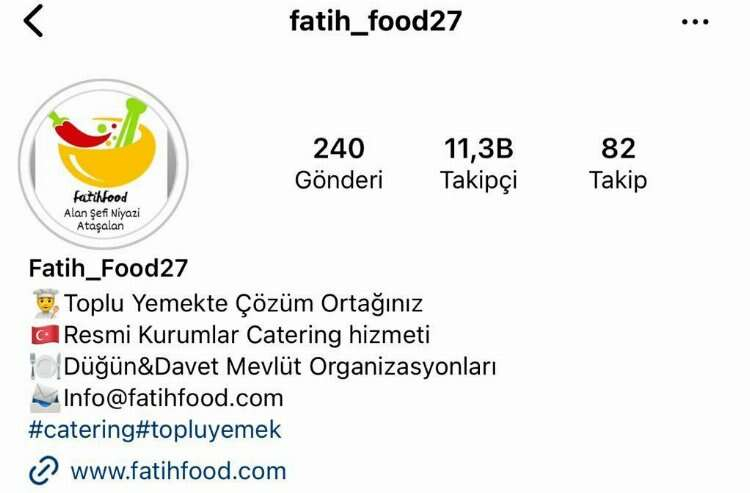Open the three-dot overflow menu
The width and height of the screenshot is (750, 493).
pyautogui.click(x=694, y=22)
